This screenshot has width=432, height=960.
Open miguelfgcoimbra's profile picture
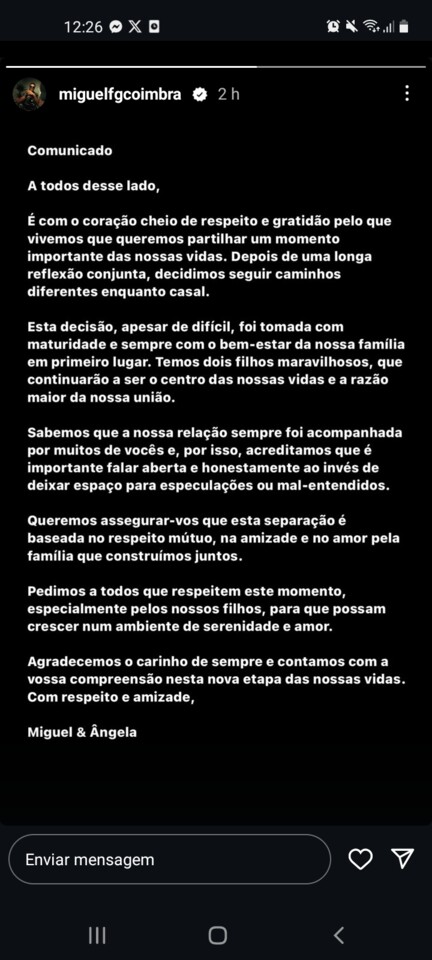(x=29, y=94)
